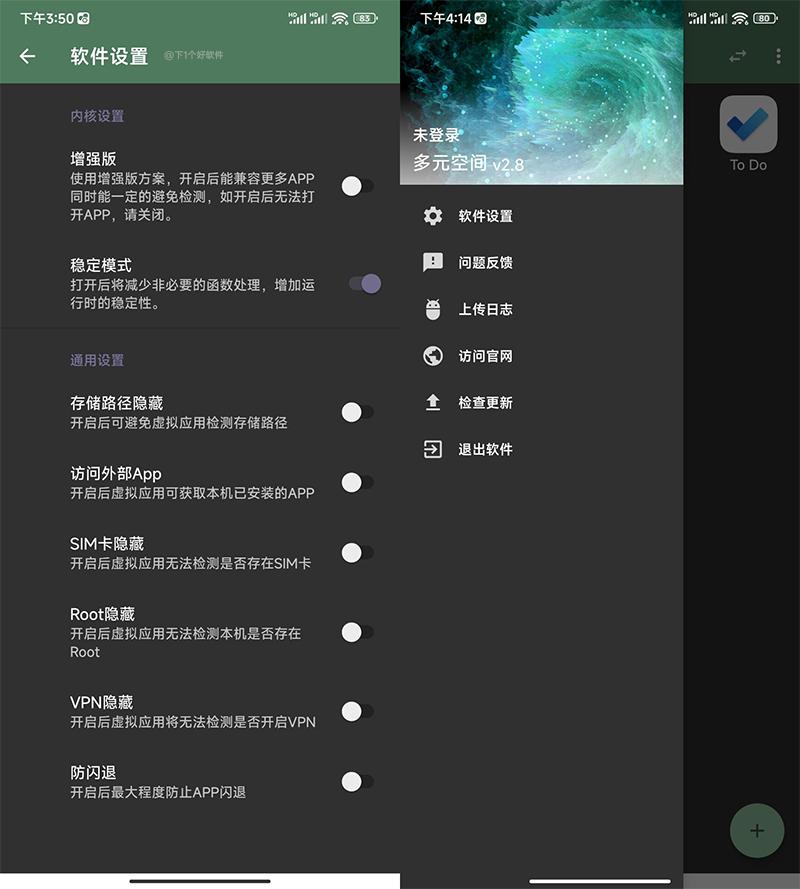The height and width of the screenshot is (889, 800).
Task: Enable 存储路径隐藏 toggle
Action: pos(352,412)
